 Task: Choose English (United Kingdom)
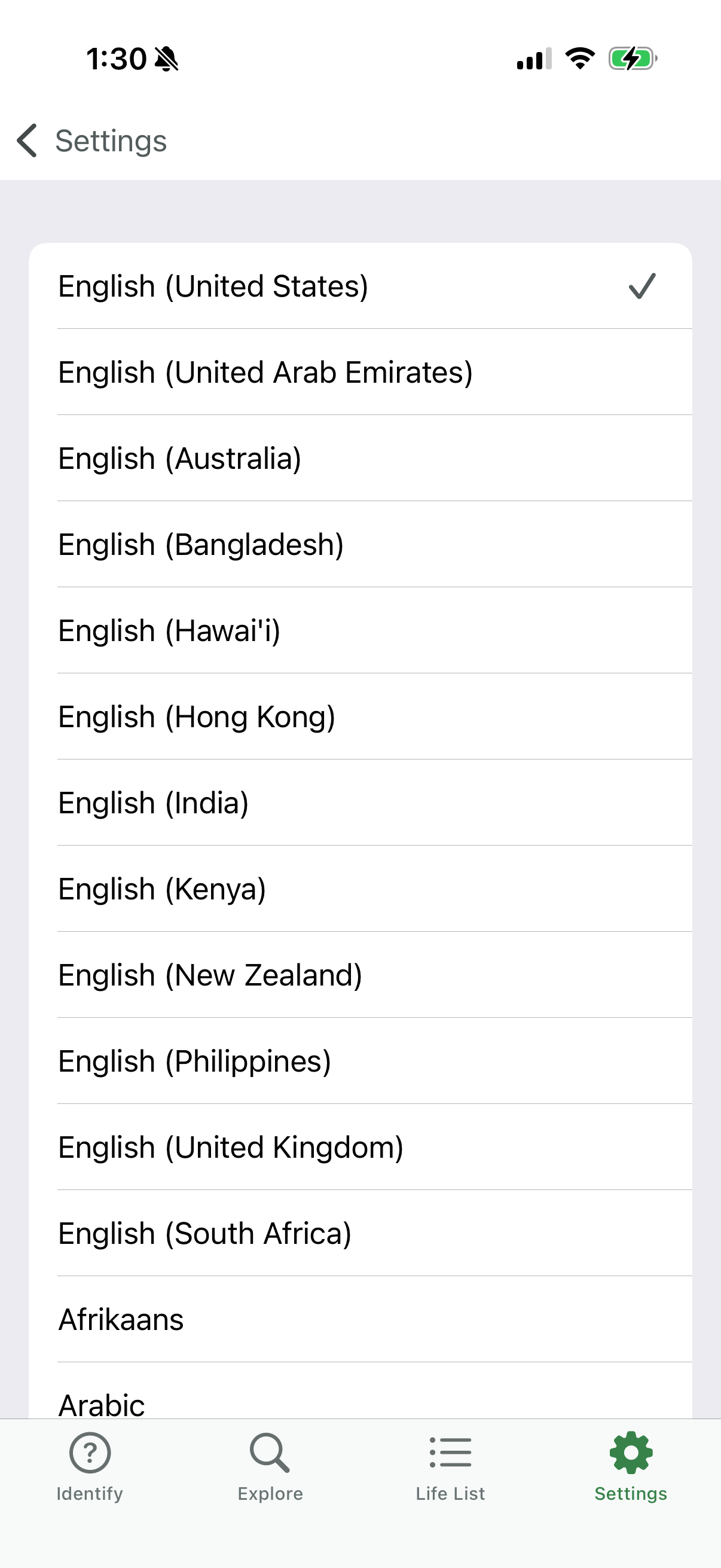click(359, 1148)
